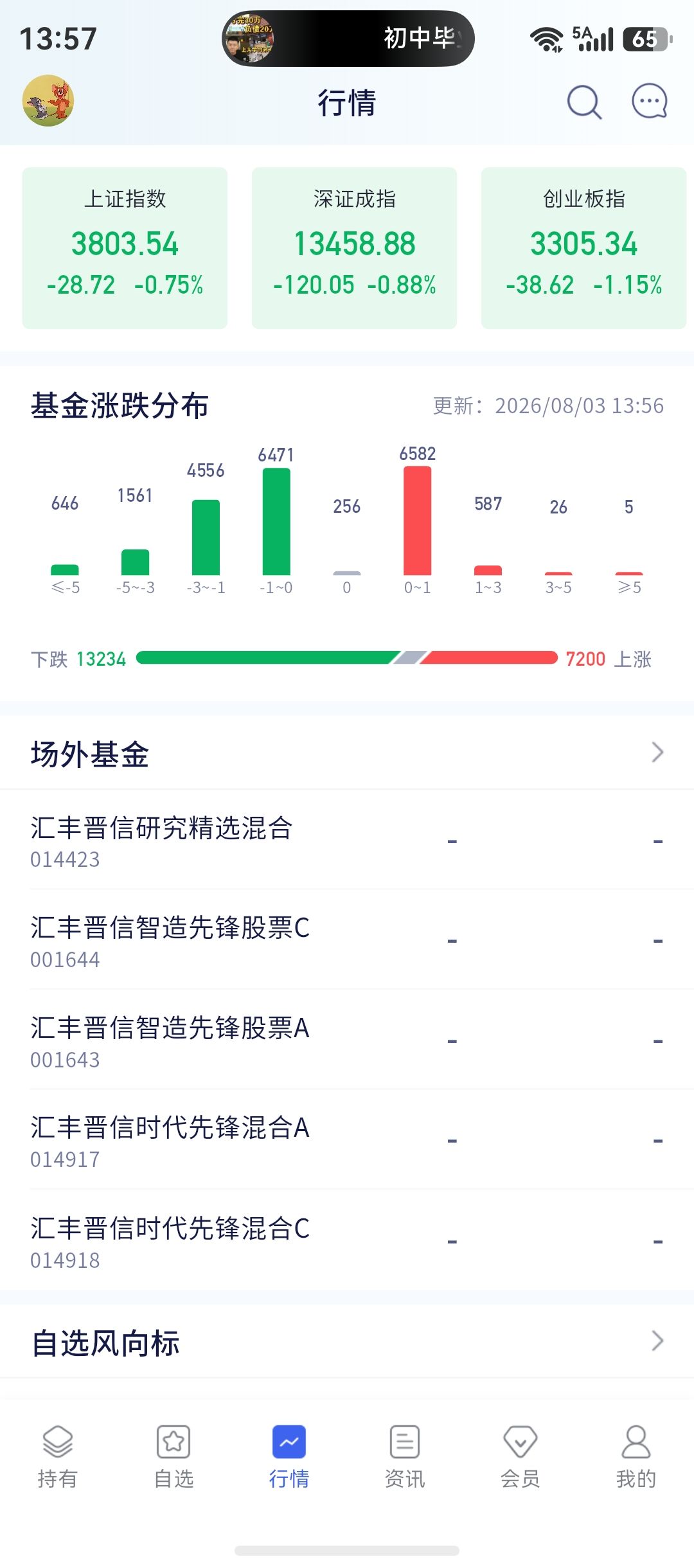694x1568 pixels.
Task: Expand the 自选风向标 section
Action: 347,1342
